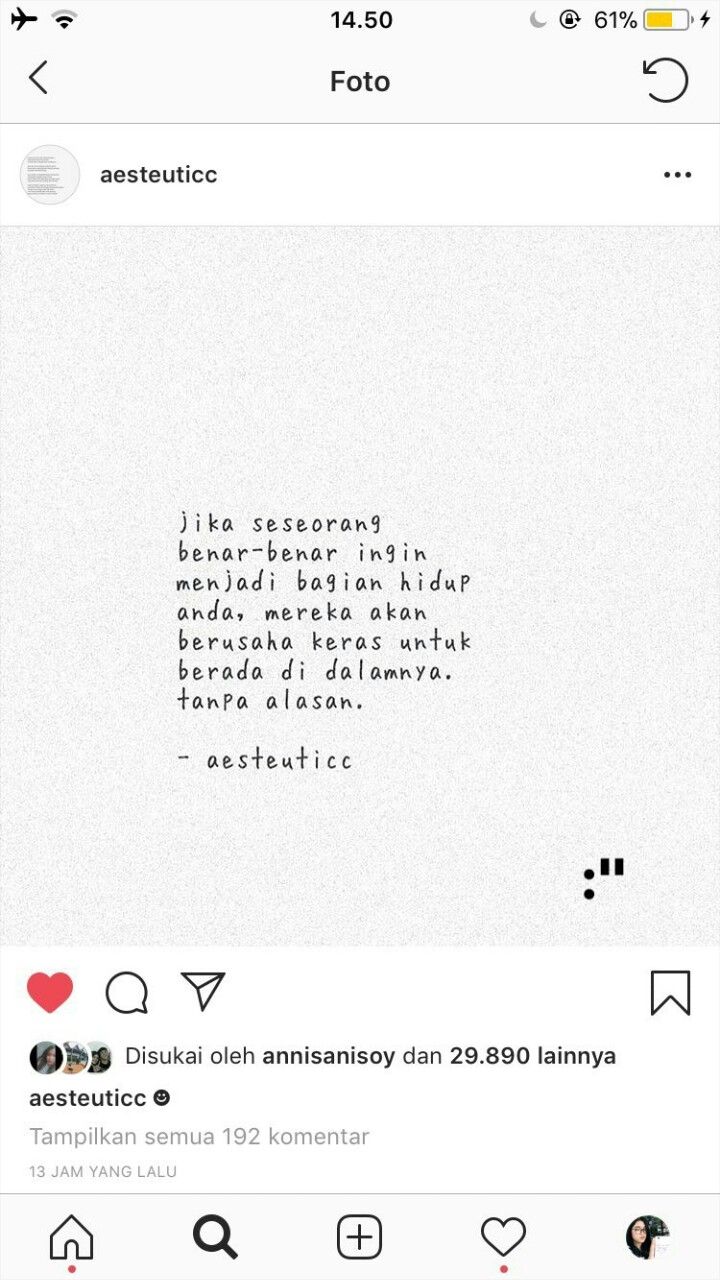The image size is (720, 1280).
Task: Open aesteuticc username in post header
Action: 158,175
